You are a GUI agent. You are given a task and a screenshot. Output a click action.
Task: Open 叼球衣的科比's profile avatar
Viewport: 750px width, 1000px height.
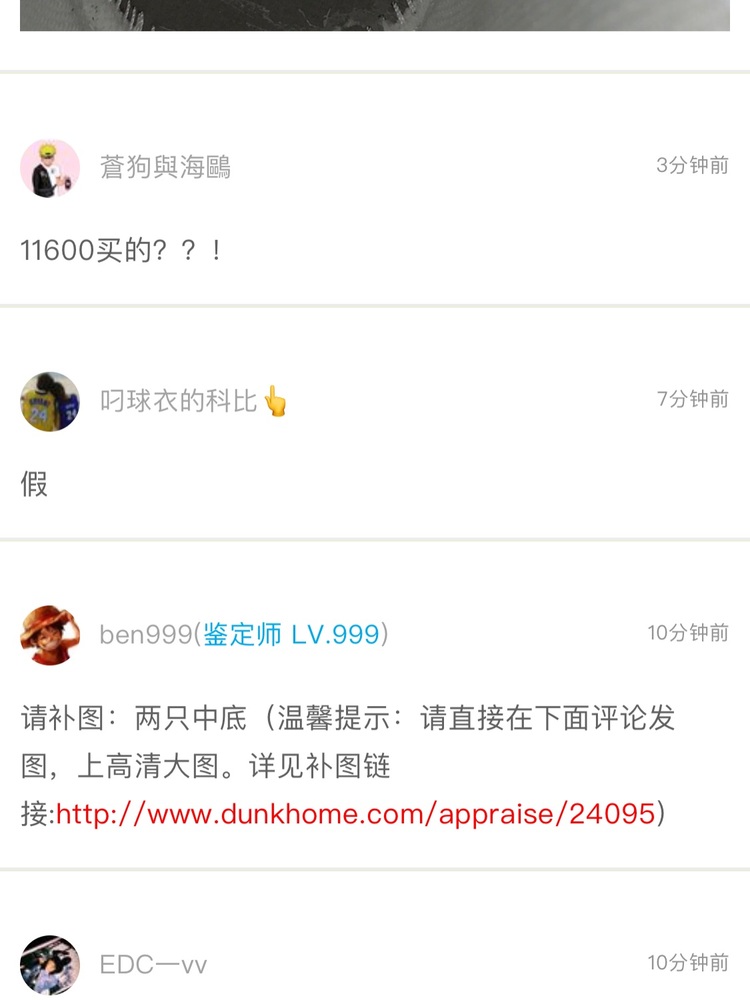(50, 401)
